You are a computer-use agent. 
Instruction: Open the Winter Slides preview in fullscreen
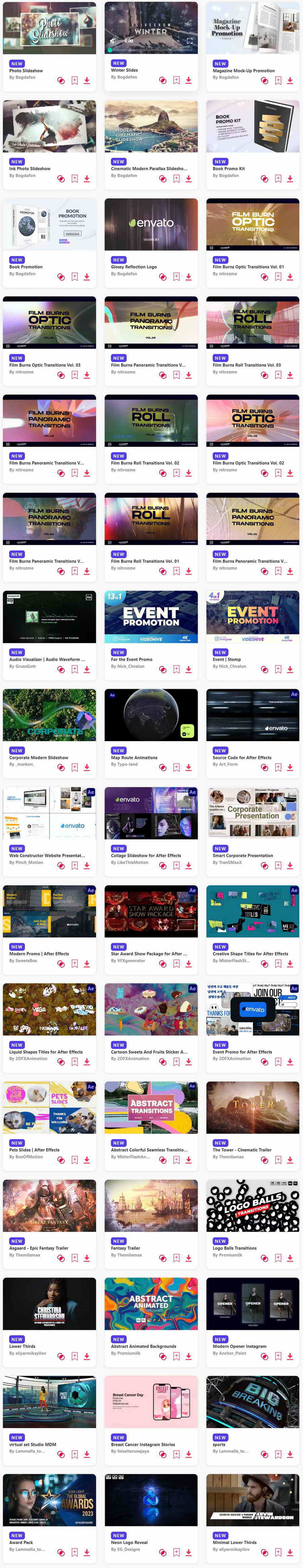coord(189,41)
